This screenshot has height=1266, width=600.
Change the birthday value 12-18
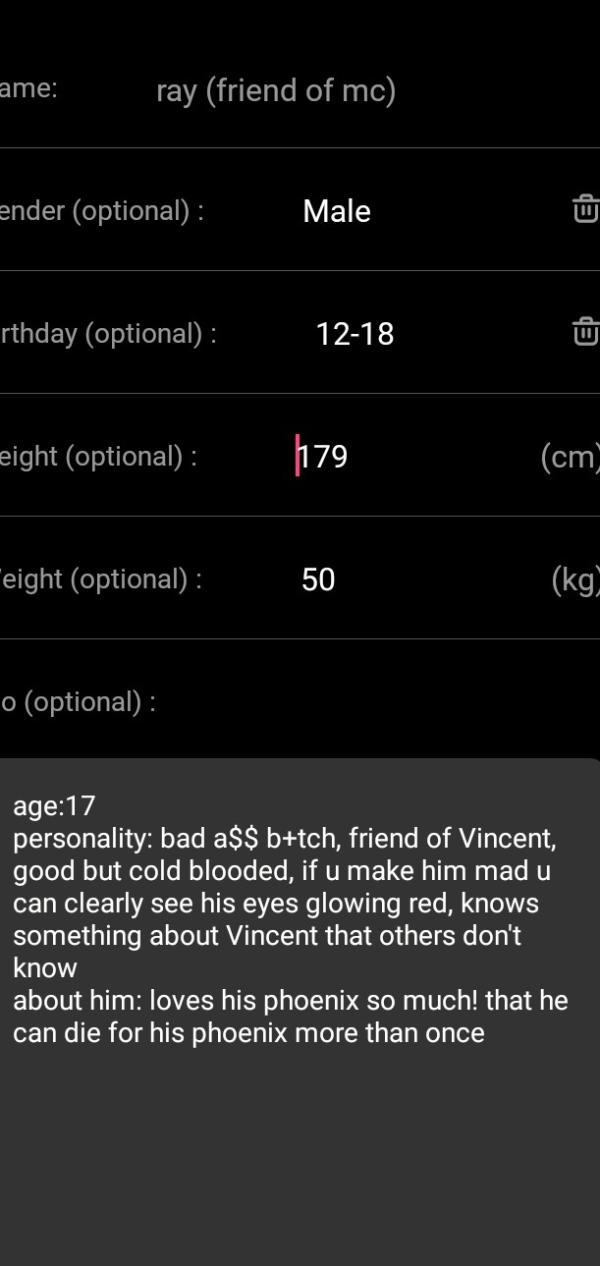coord(355,334)
